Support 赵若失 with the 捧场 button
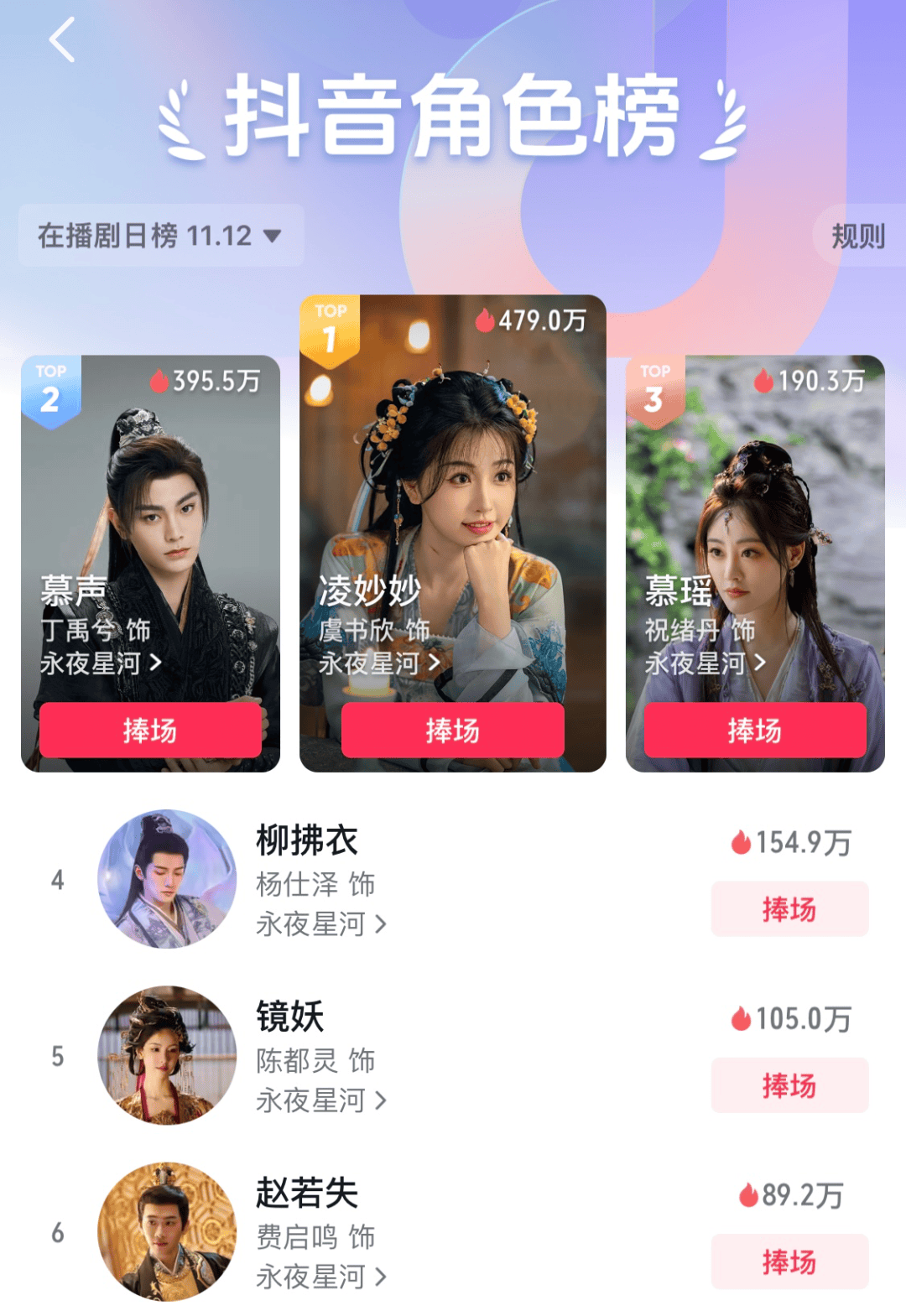 pos(789,1261)
